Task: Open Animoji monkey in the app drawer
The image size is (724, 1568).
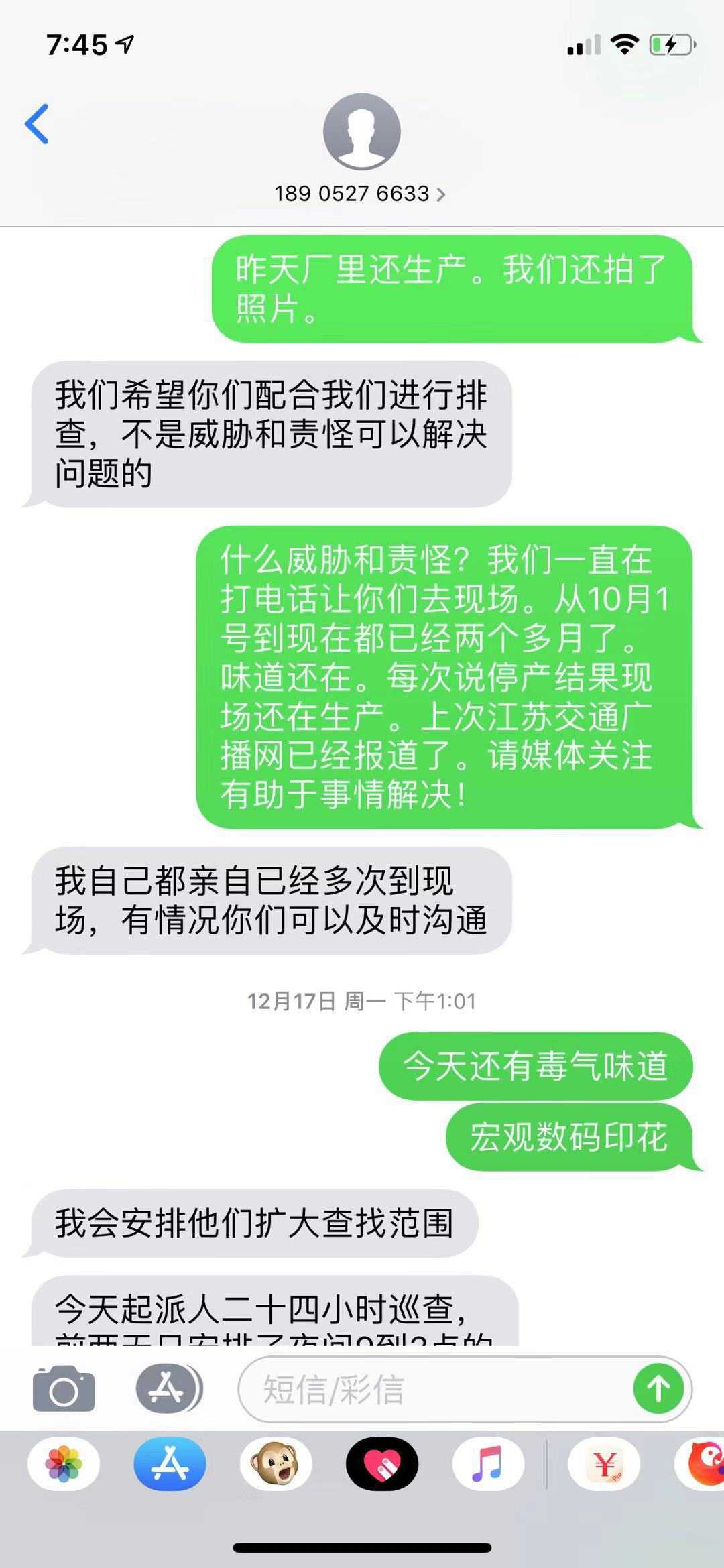Action: pos(276,1463)
